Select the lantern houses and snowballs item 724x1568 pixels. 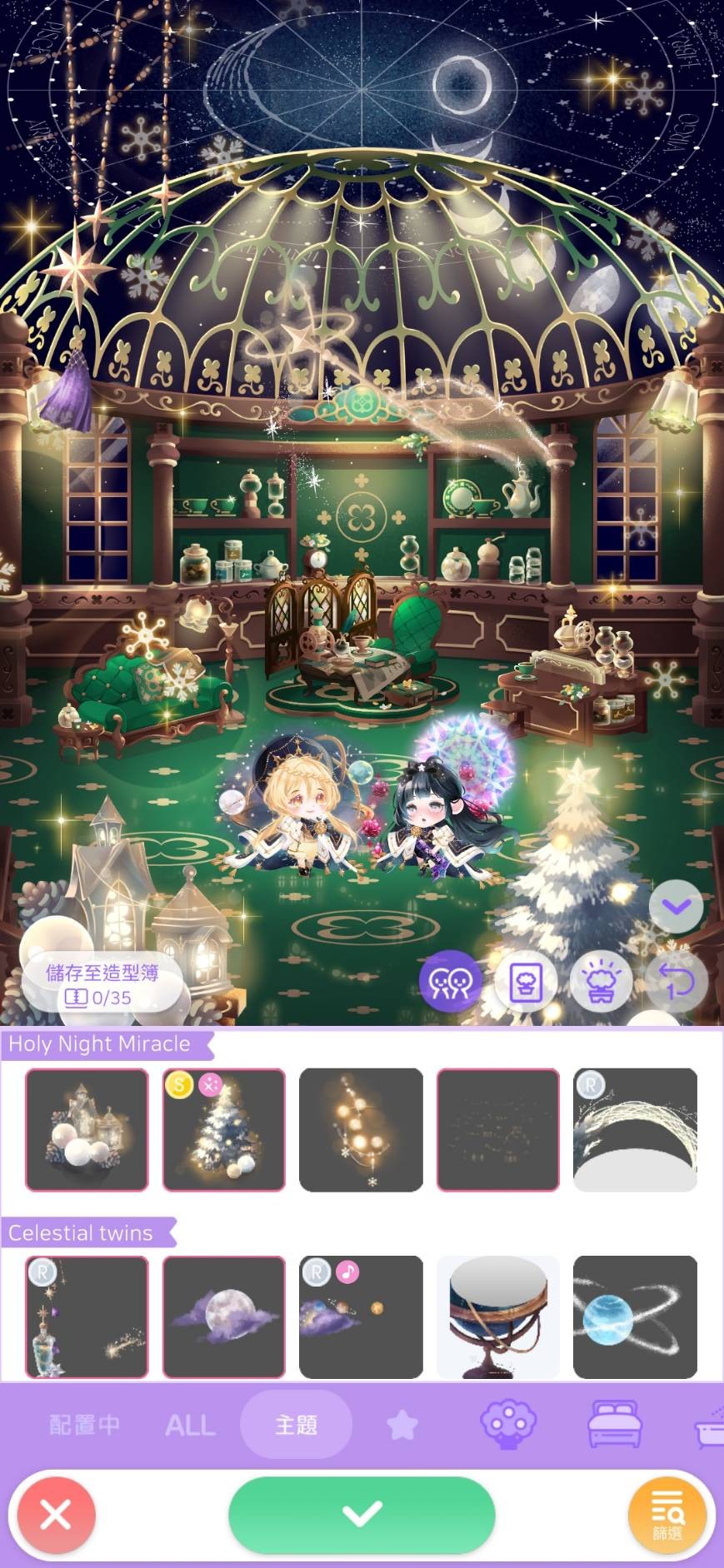pos(87,1130)
